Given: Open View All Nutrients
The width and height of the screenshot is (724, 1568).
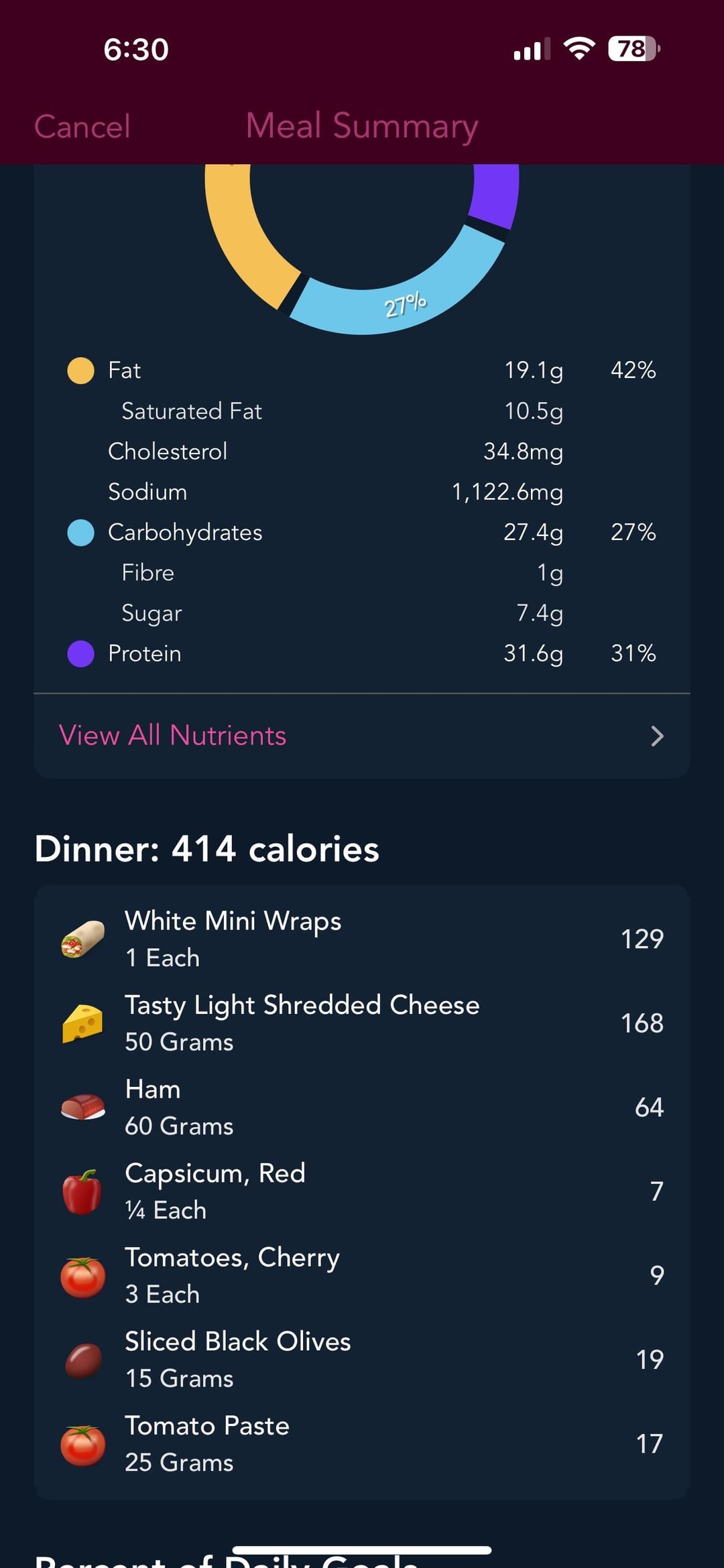Looking at the screenshot, I should pyautogui.click(x=362, y=735).
